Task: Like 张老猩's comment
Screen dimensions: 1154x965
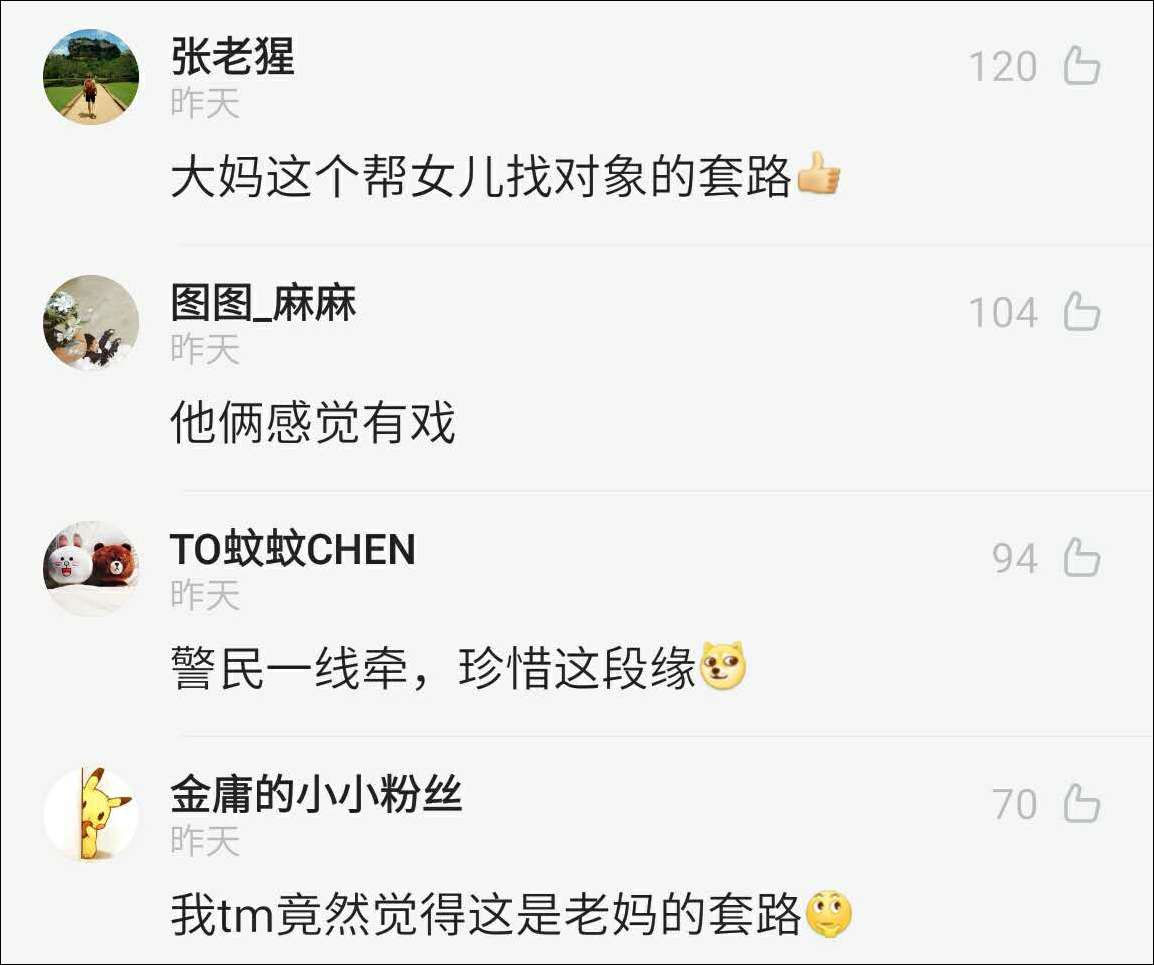Action: coord(1081,67)
